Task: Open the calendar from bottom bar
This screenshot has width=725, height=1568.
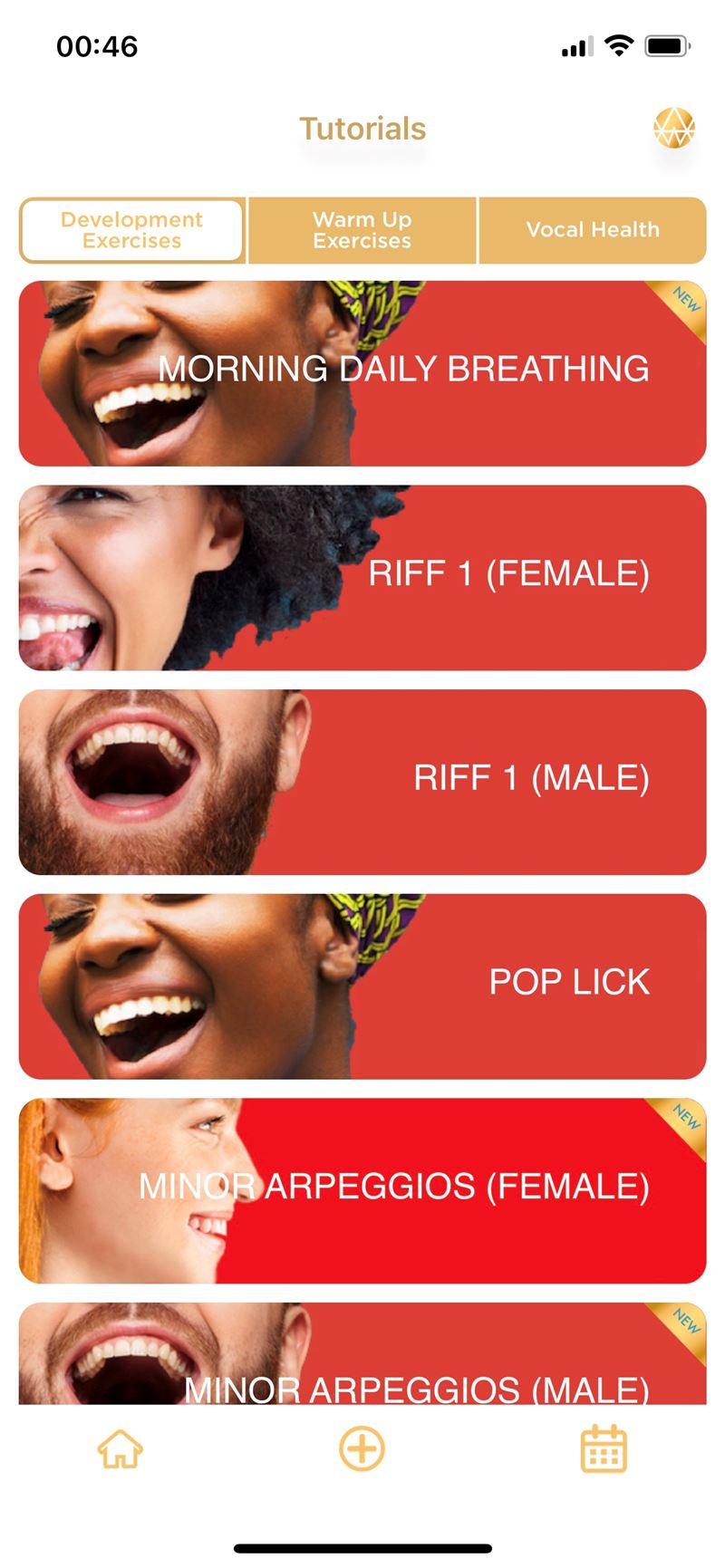Action: click(x=604, y=1448)
